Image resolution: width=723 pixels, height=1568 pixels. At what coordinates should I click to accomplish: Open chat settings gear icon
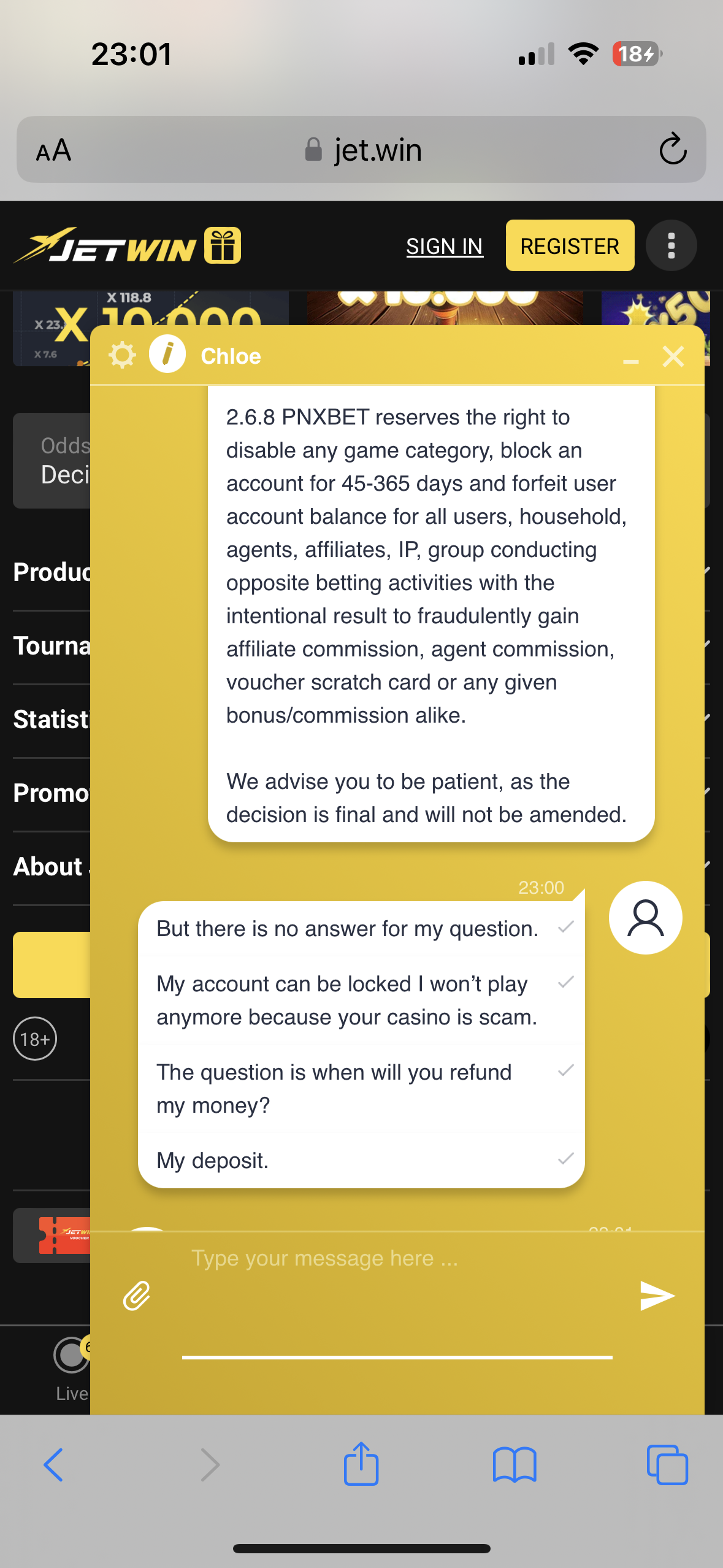click(122, 355)
